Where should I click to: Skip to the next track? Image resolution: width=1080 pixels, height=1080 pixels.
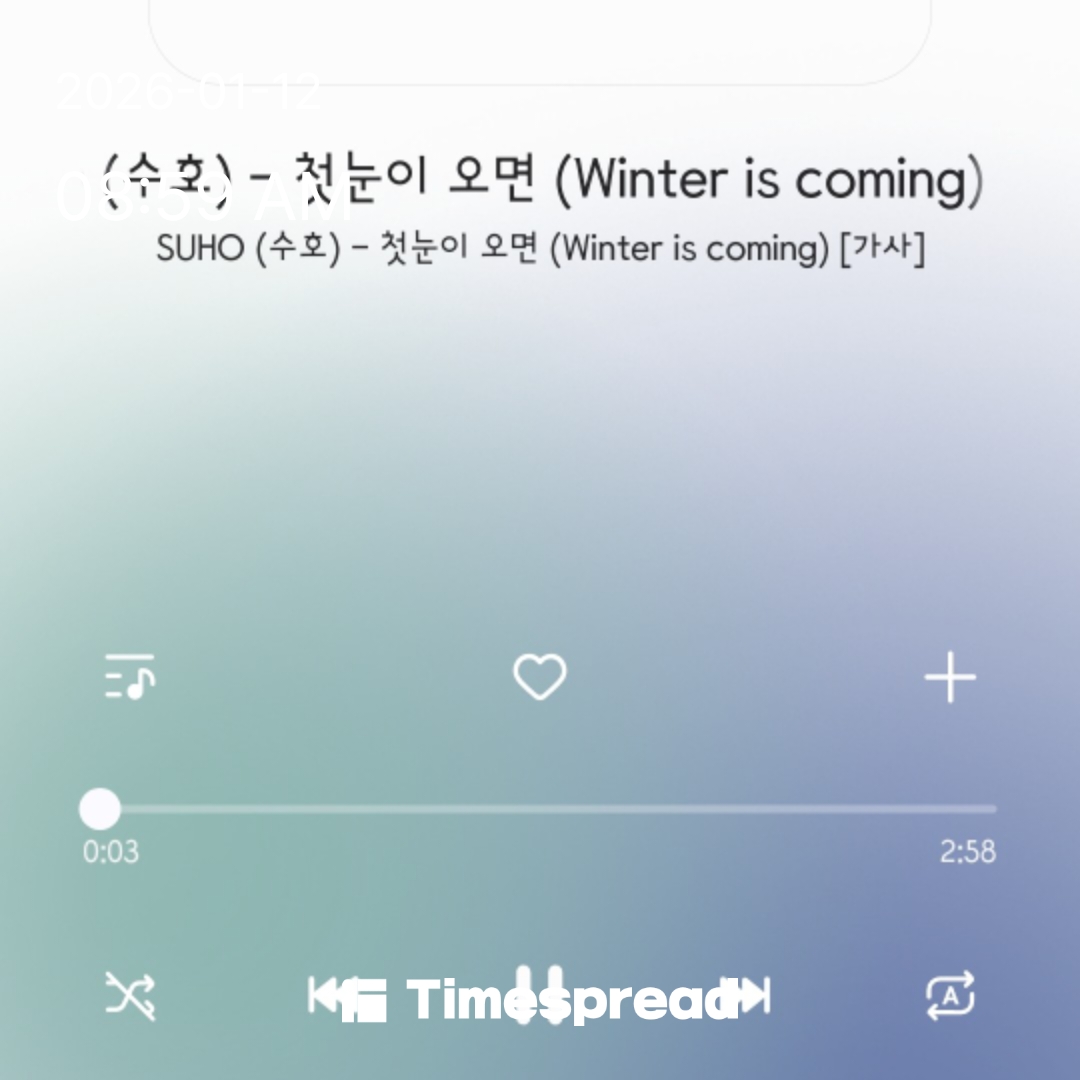752,996
